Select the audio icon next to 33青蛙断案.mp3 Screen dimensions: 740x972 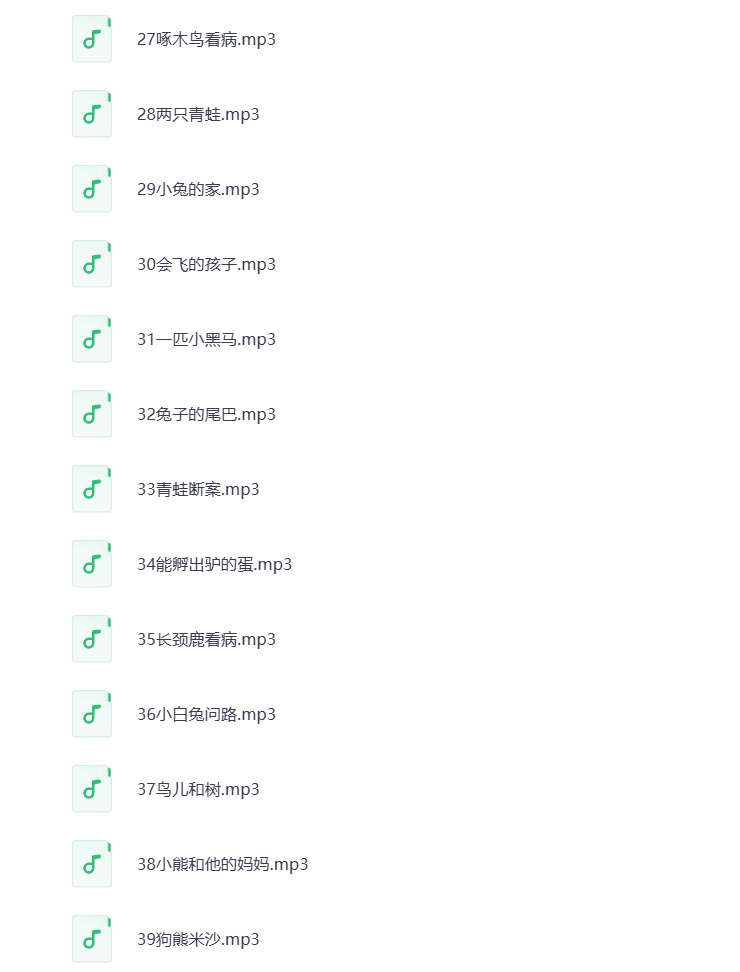(91, 488)
